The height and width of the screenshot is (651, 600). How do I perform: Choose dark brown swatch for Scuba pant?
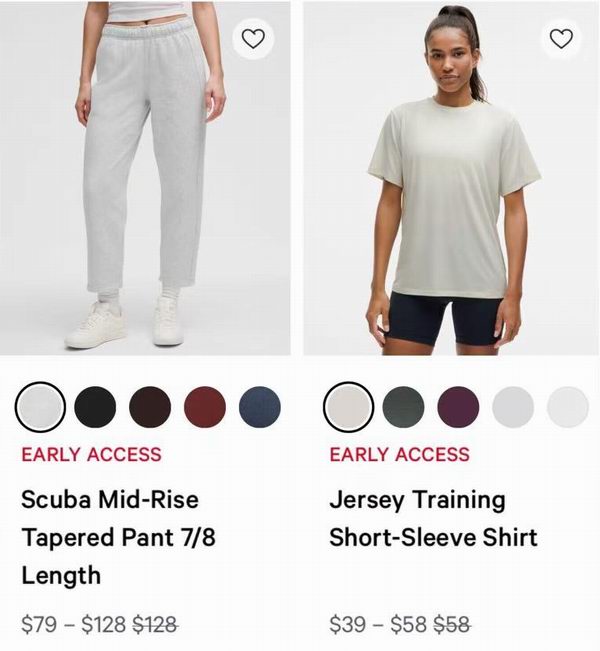point(149,407)
